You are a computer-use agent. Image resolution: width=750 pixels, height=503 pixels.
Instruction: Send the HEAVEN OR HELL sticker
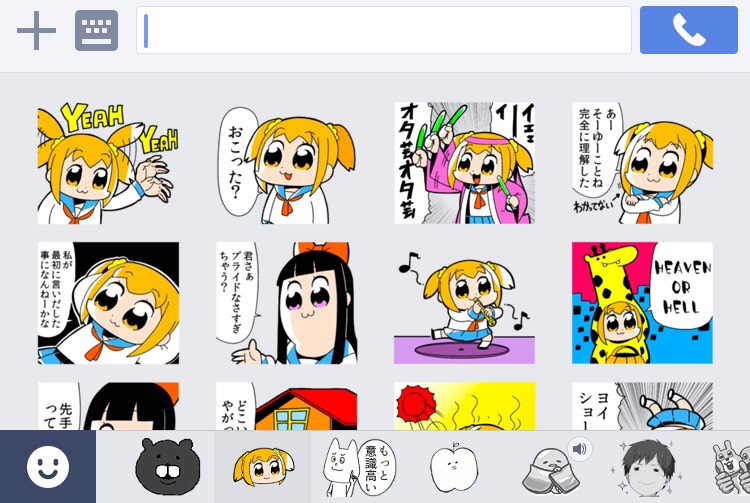click(642, 303)
